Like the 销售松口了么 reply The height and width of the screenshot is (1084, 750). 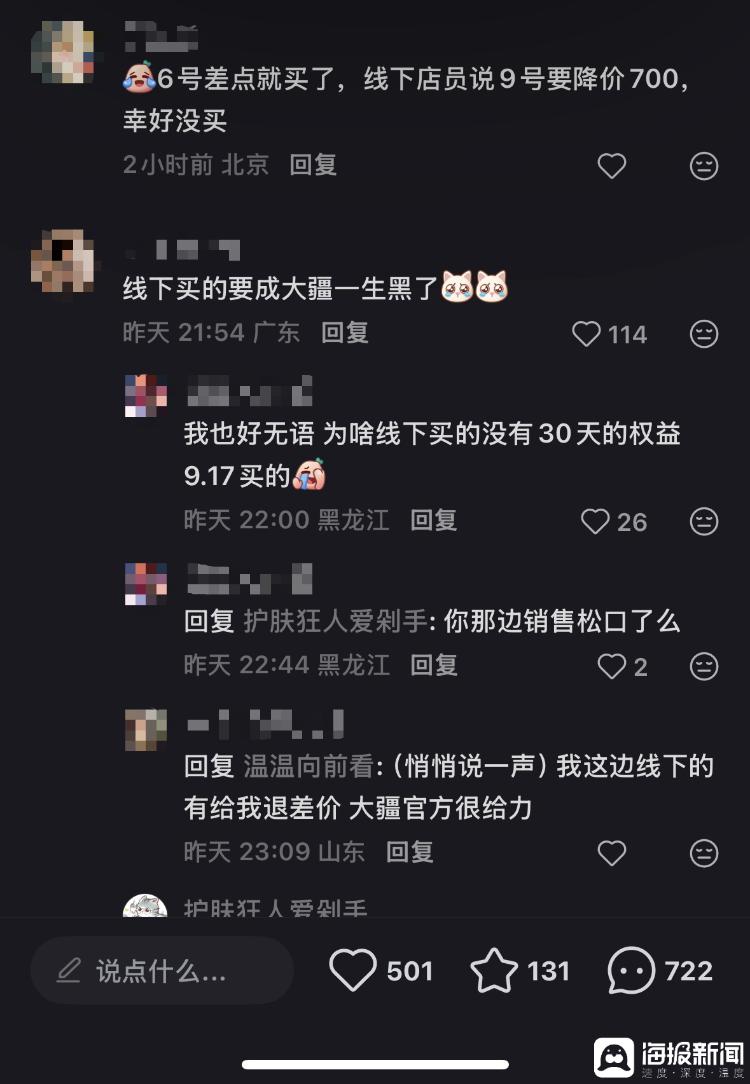point(611,666)
